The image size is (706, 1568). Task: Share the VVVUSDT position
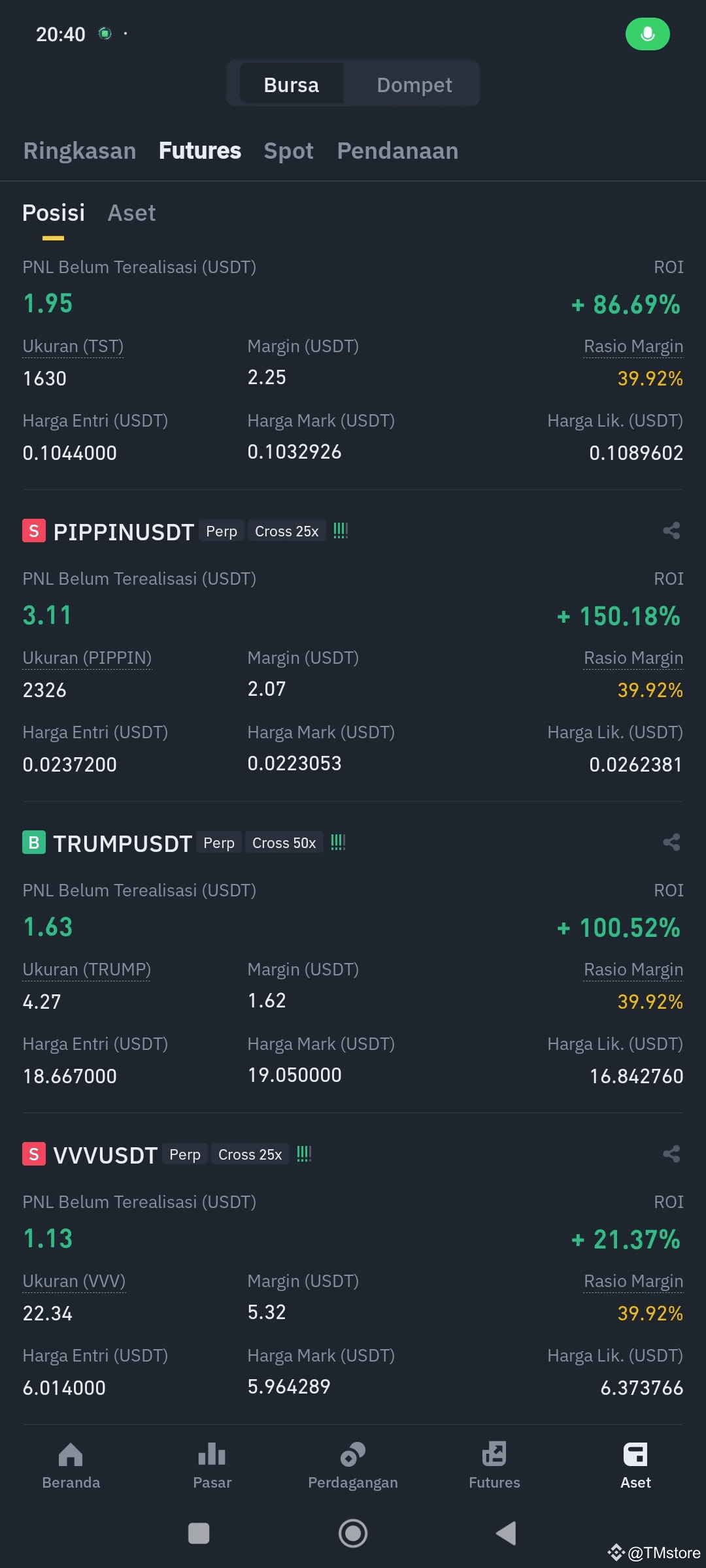pos(672,1154)
